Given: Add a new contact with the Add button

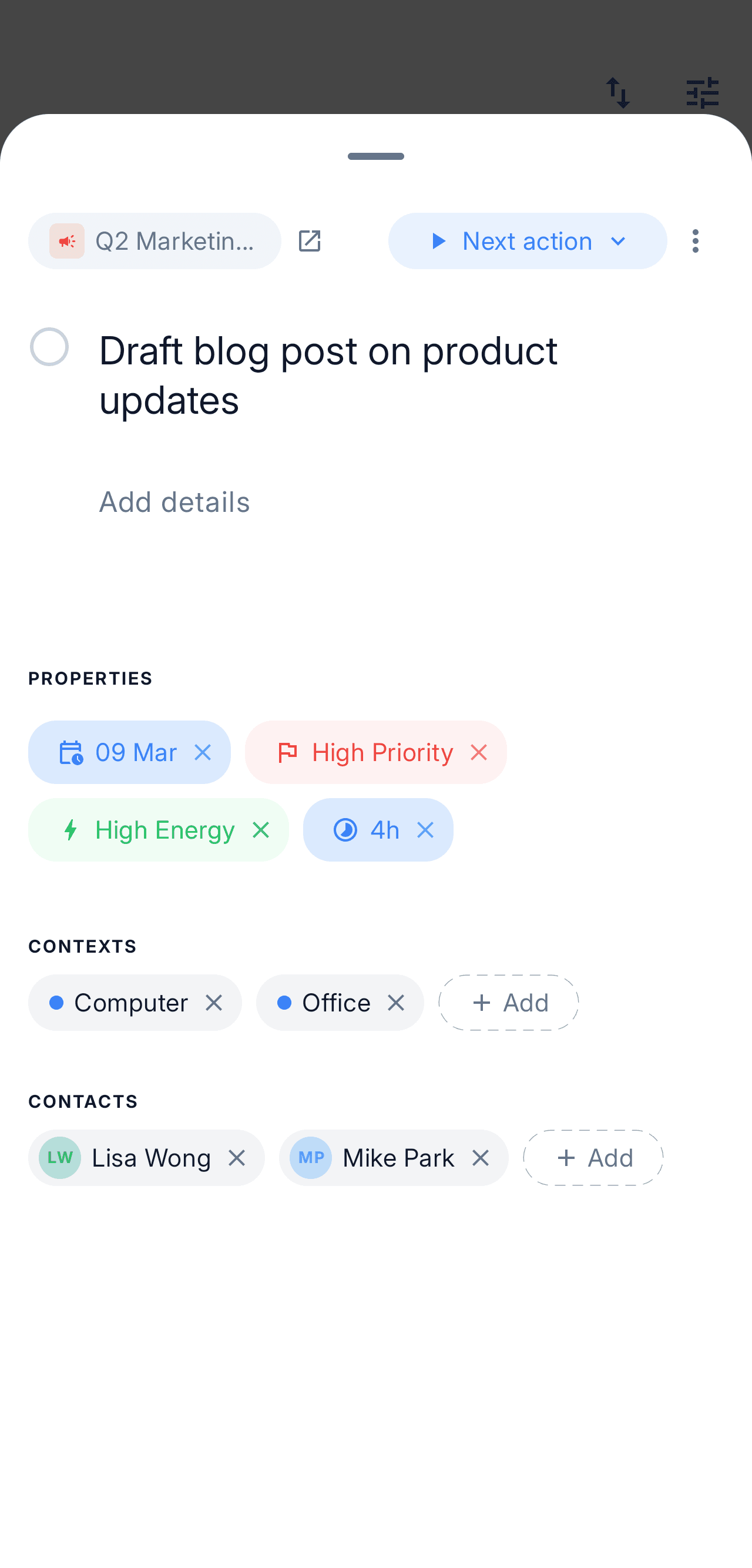Looking at the screenshot, I should (x=593, y=1158).
